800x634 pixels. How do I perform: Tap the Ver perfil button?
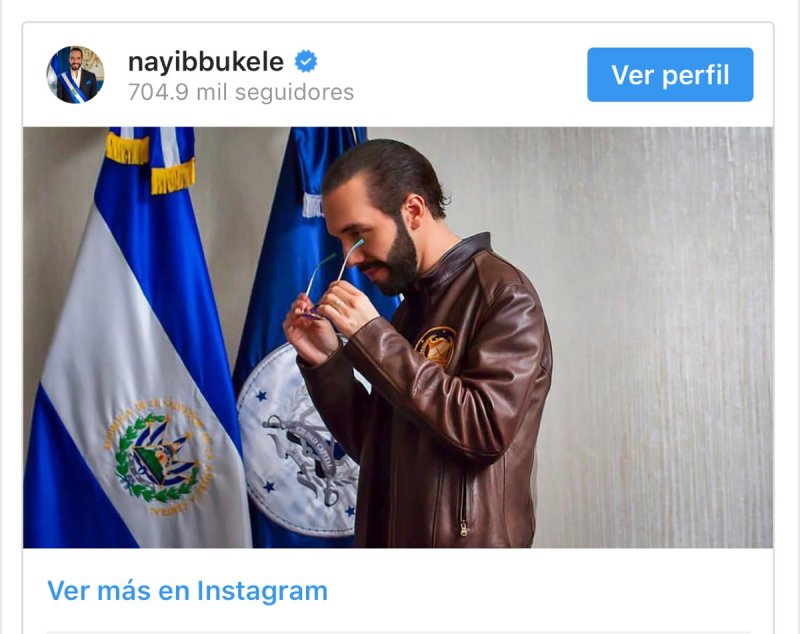(669, 75)
